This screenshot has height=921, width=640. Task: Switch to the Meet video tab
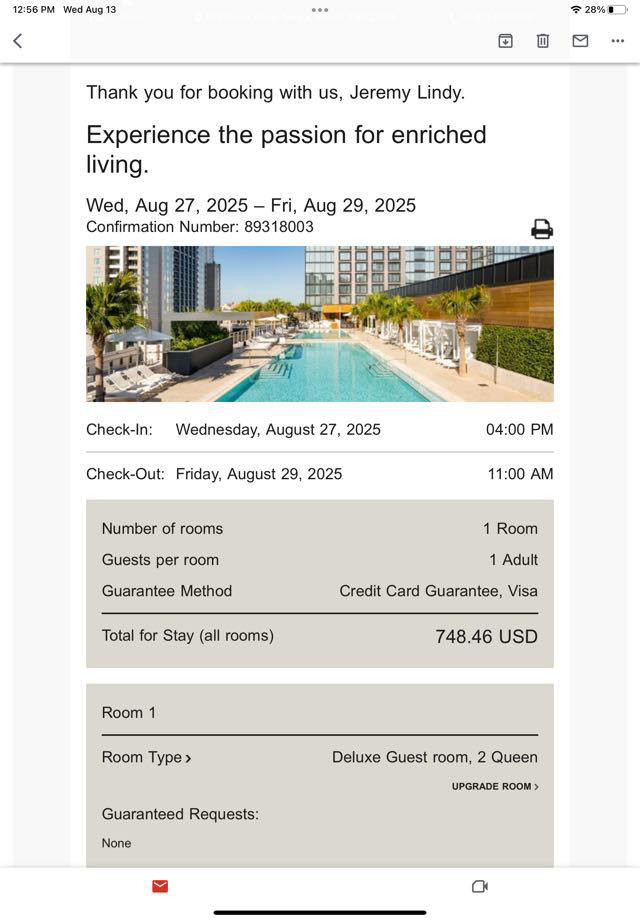(479, 886)
